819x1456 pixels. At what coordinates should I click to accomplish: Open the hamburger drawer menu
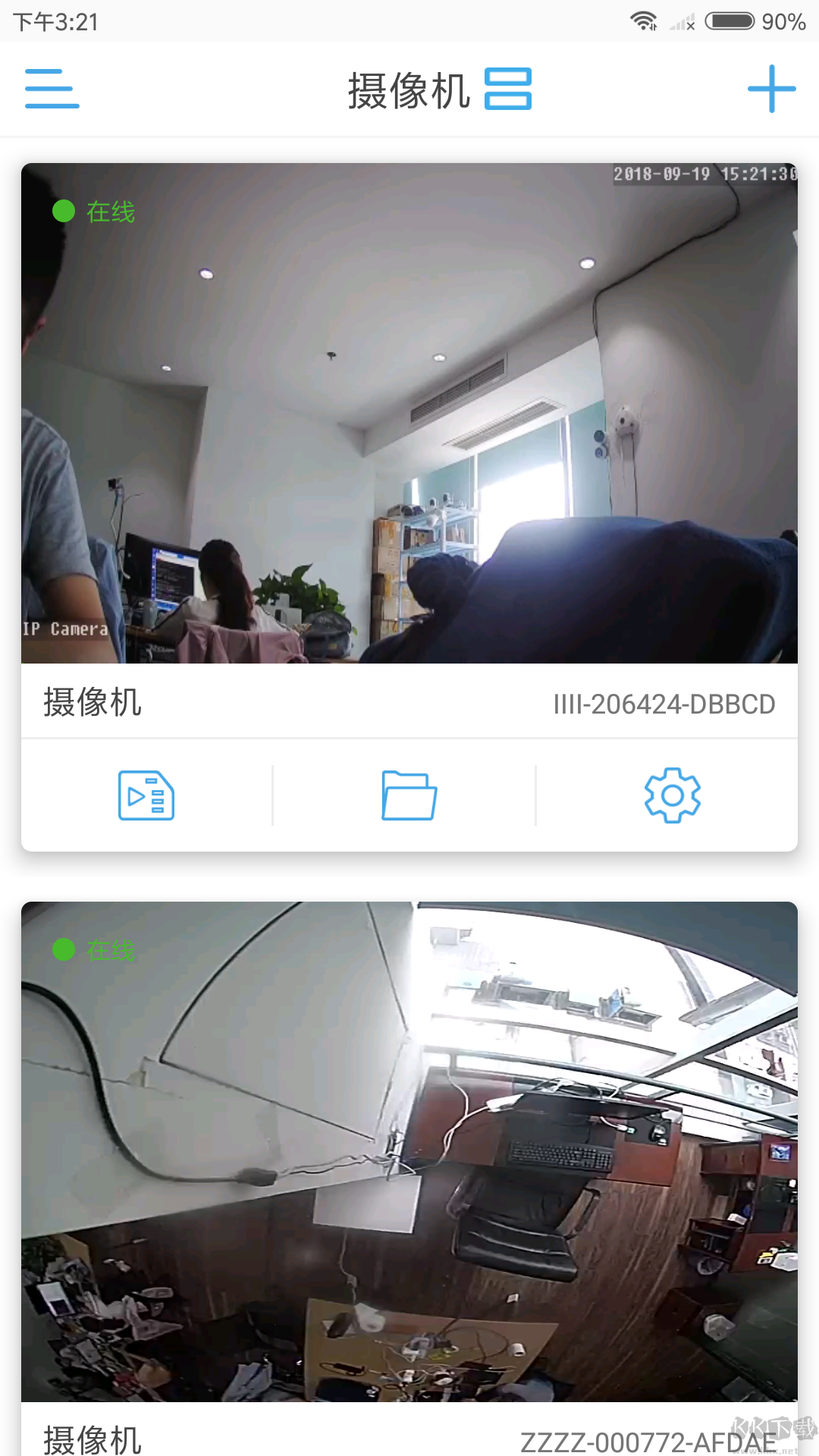52,89
